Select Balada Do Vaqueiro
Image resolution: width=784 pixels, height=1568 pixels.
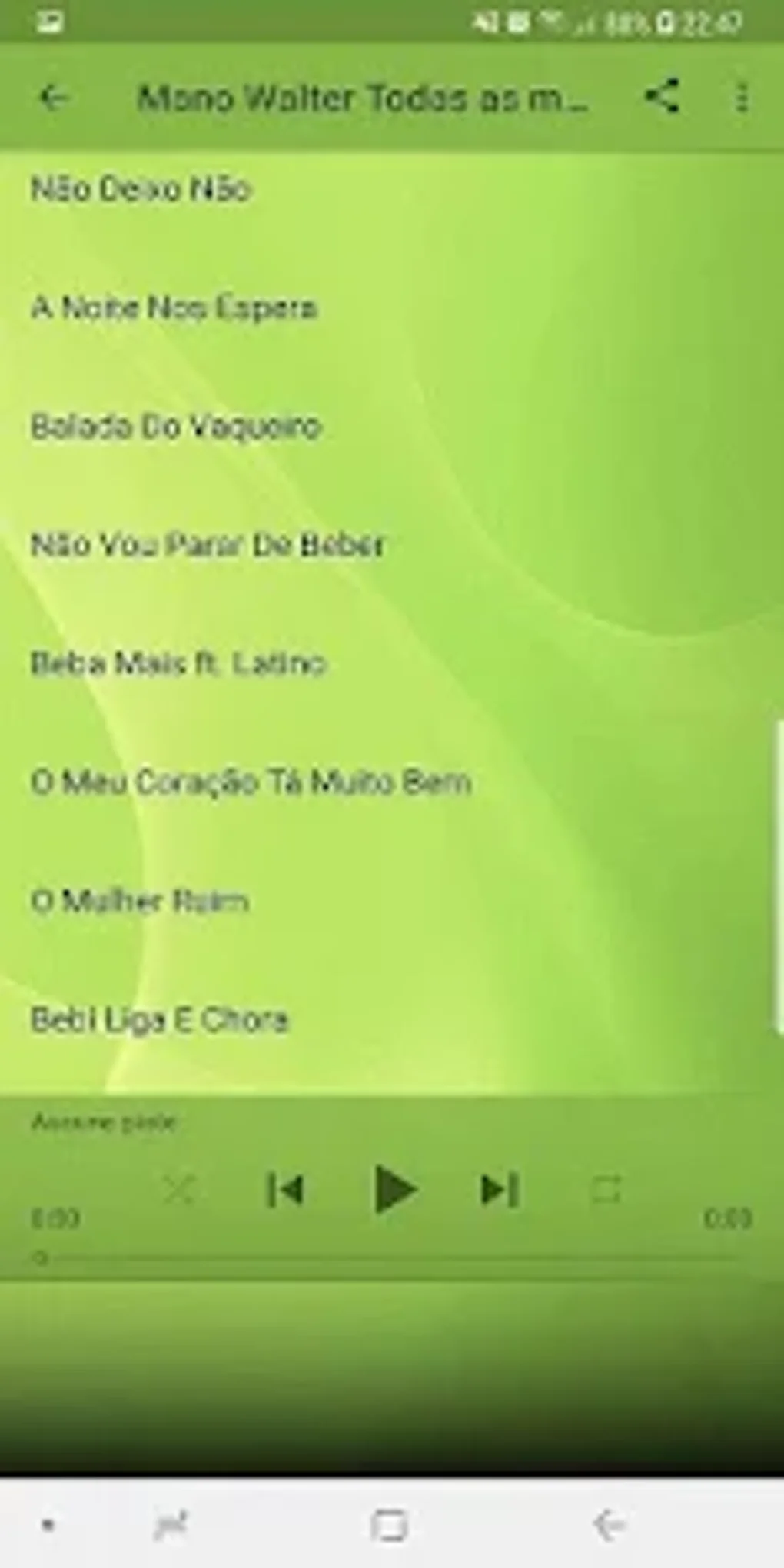(175, 426)
